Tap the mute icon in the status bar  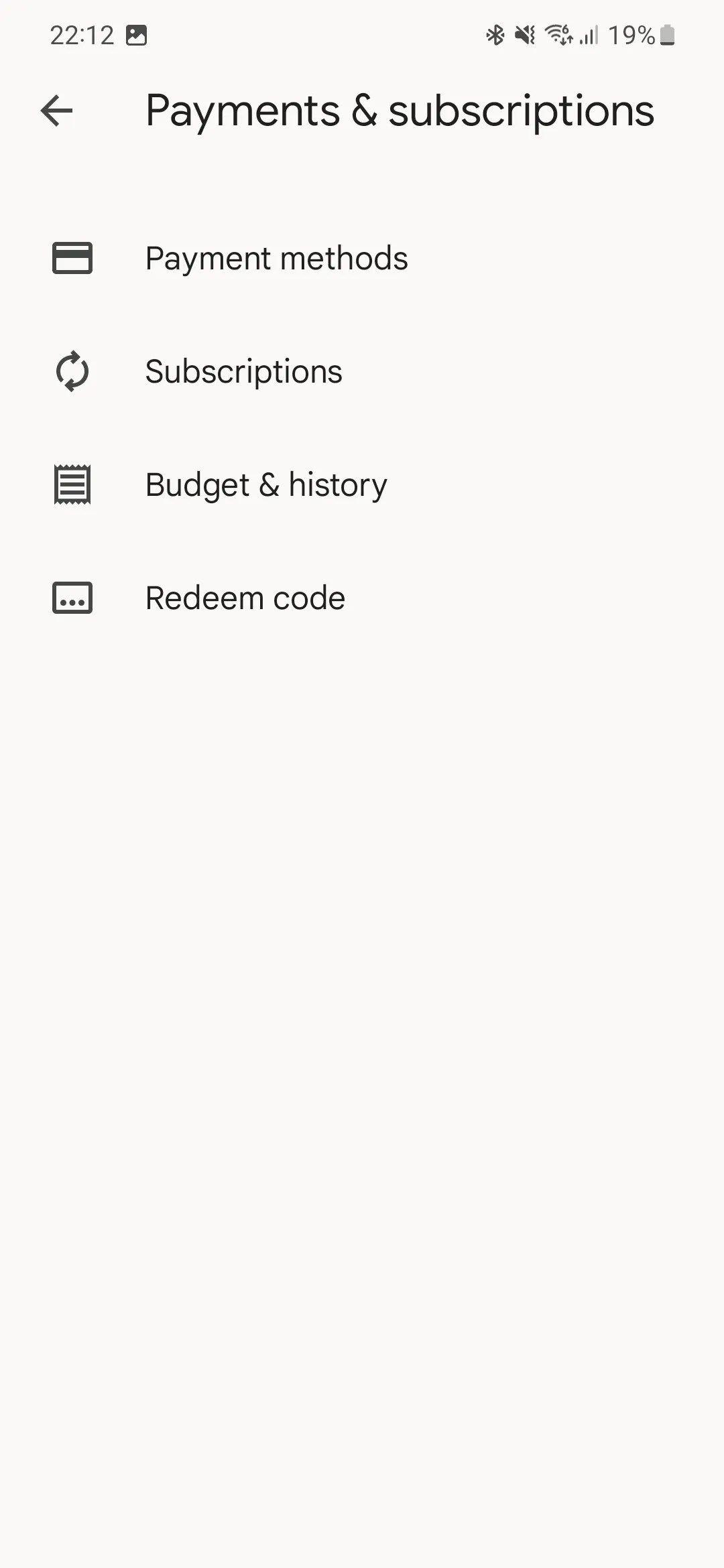[526, 35]
